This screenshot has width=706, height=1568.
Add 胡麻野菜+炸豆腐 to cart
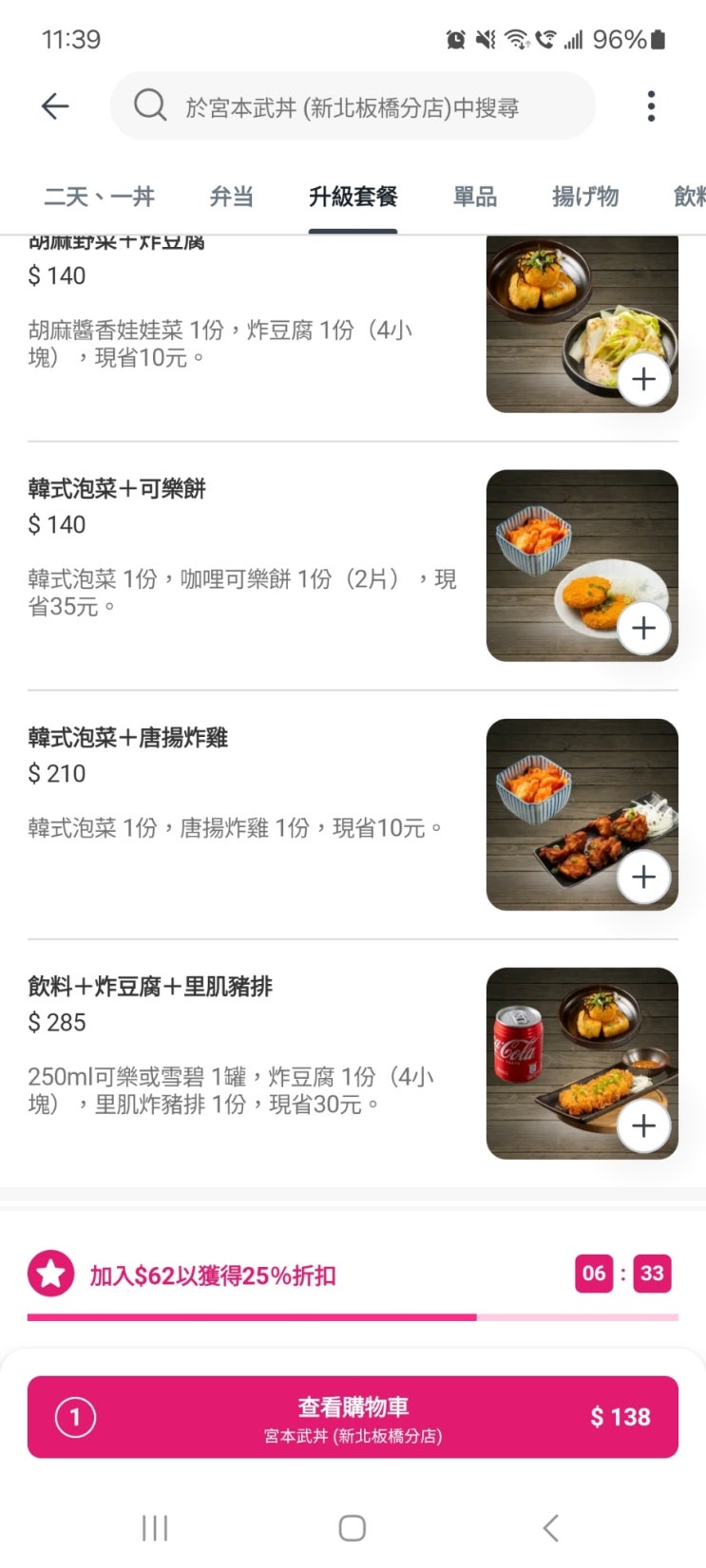point(643,380)
